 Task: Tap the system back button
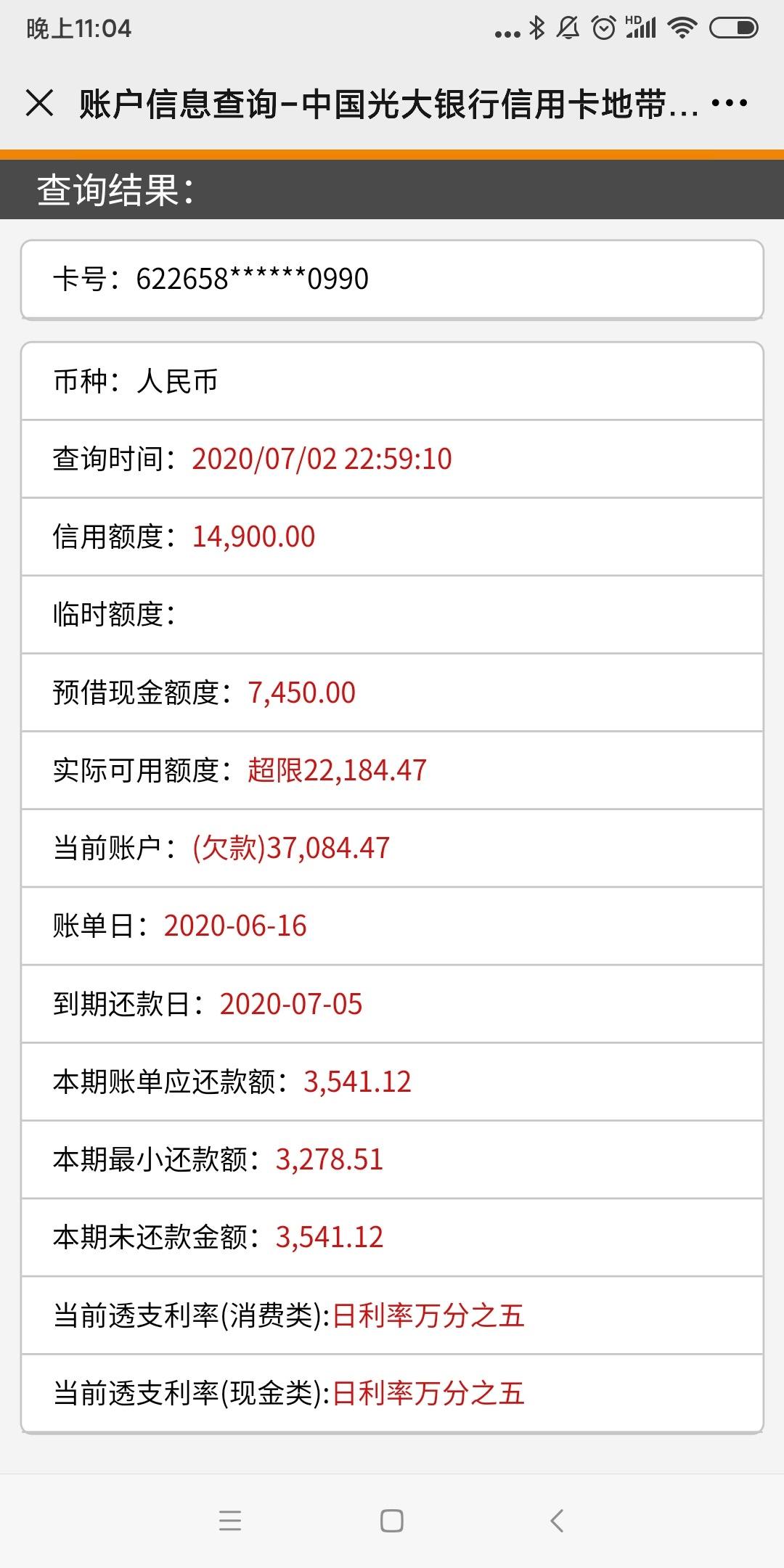tap(557, 1520)
